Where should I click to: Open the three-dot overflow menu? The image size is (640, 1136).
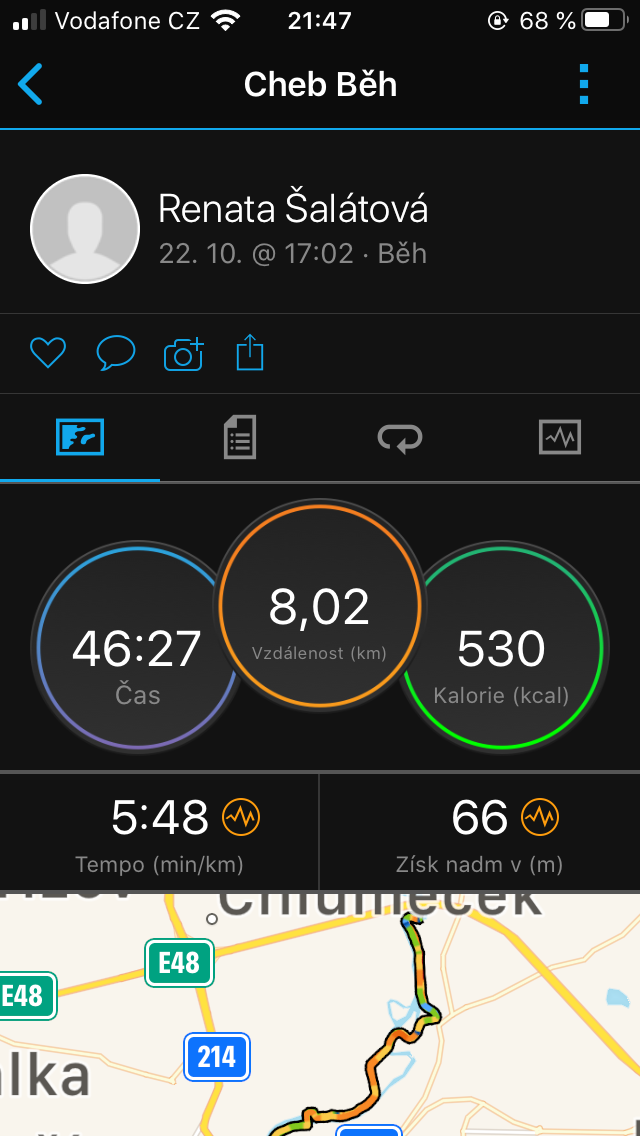[584, 84]
